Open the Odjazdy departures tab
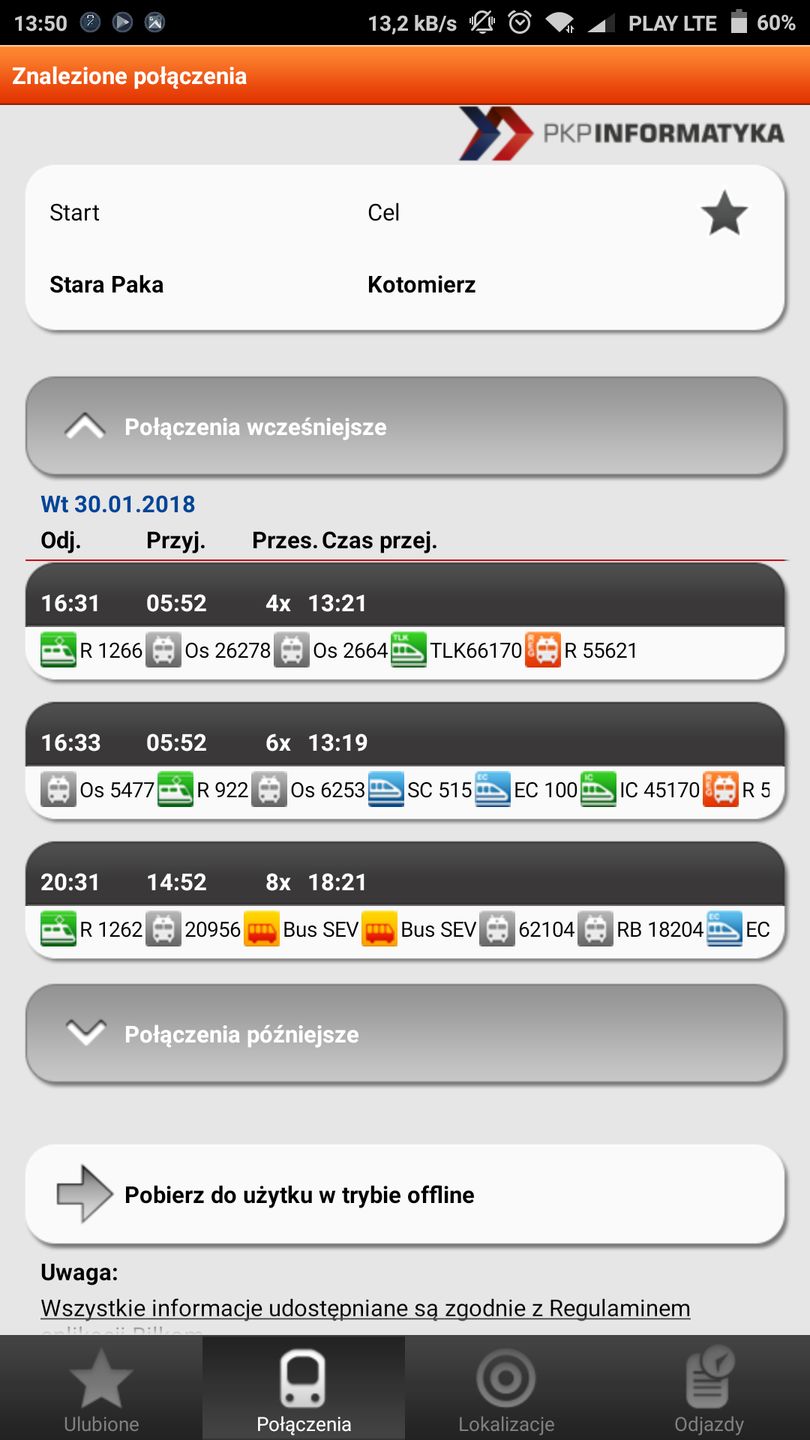Screen dimensions: 810x1440 point(709,1388)
